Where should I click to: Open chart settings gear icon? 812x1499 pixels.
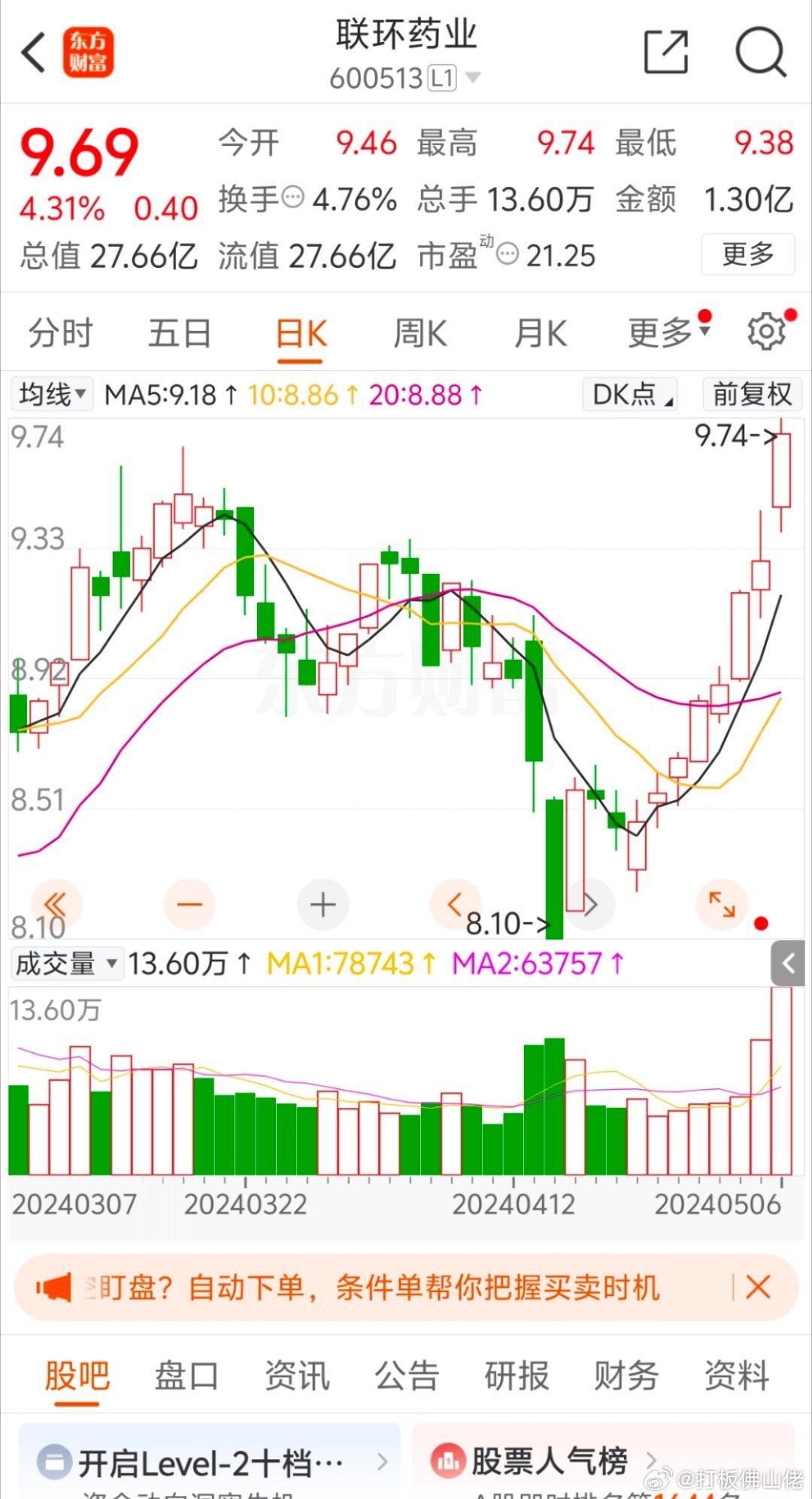coord(766,331)
